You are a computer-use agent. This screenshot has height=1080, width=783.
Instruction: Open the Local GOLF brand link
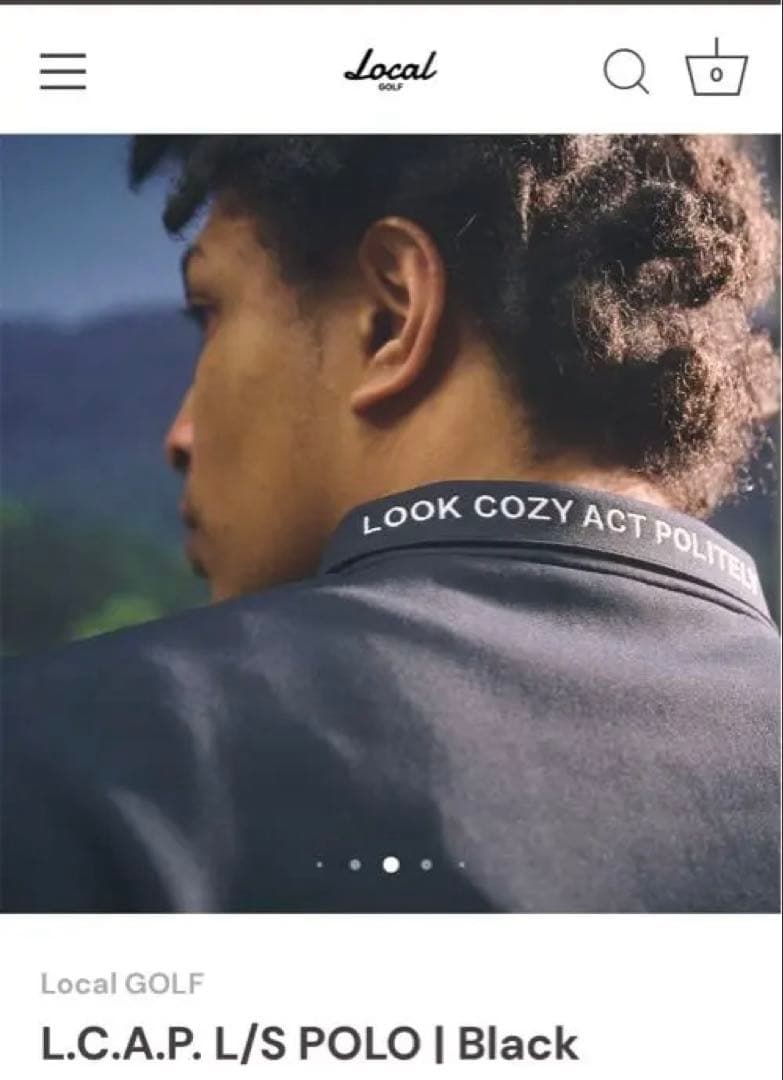click(x=122, y=984)
